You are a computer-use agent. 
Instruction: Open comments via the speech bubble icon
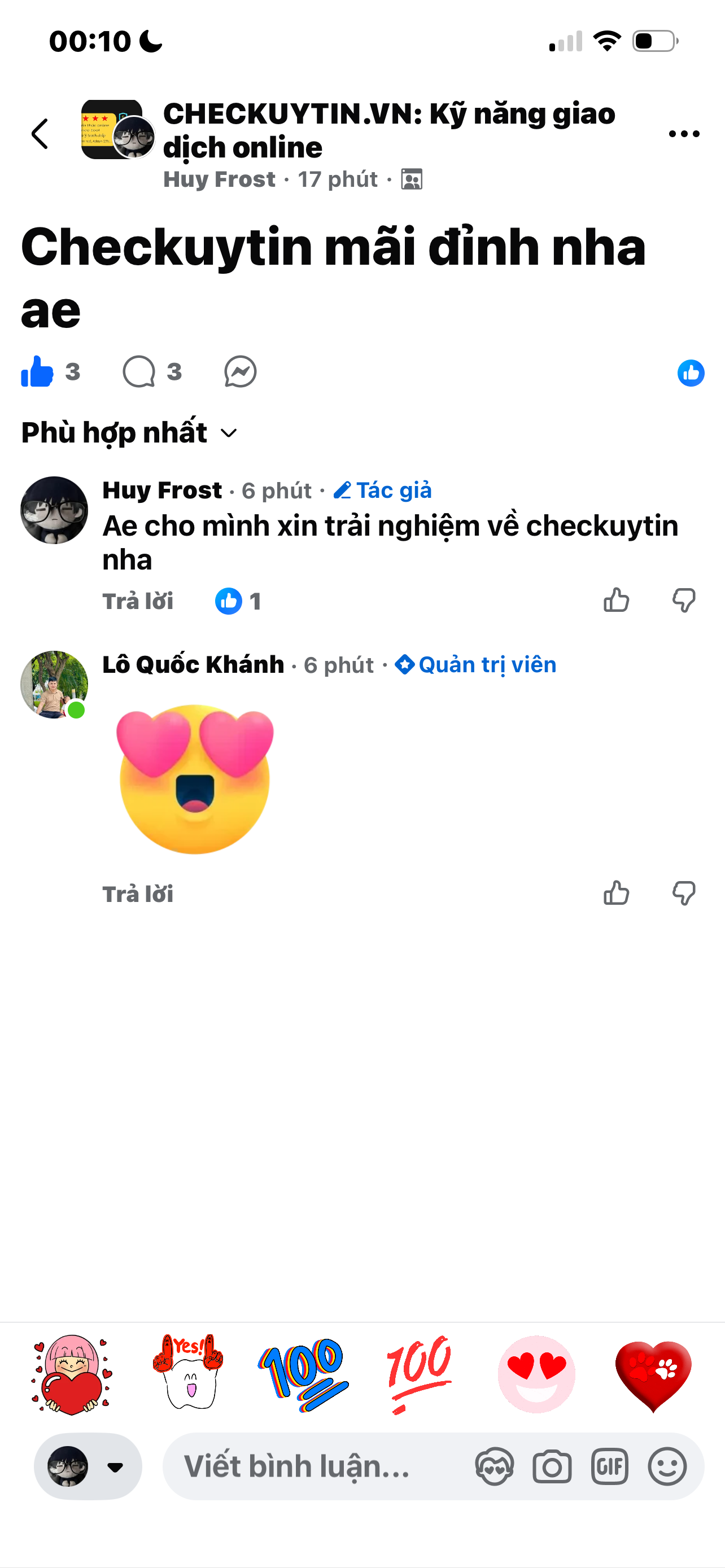point(139,371)
